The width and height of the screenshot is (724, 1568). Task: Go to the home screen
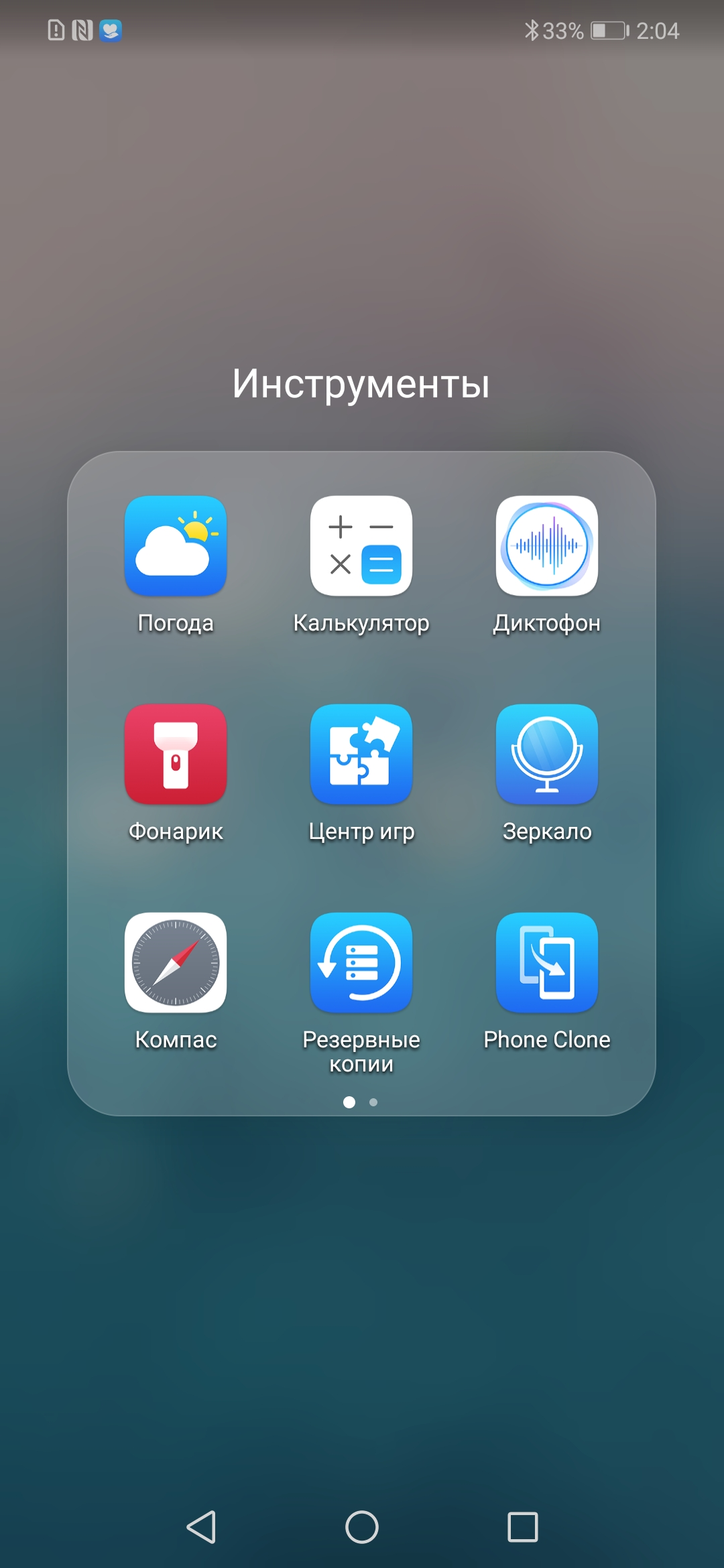tap(362, 1527)
